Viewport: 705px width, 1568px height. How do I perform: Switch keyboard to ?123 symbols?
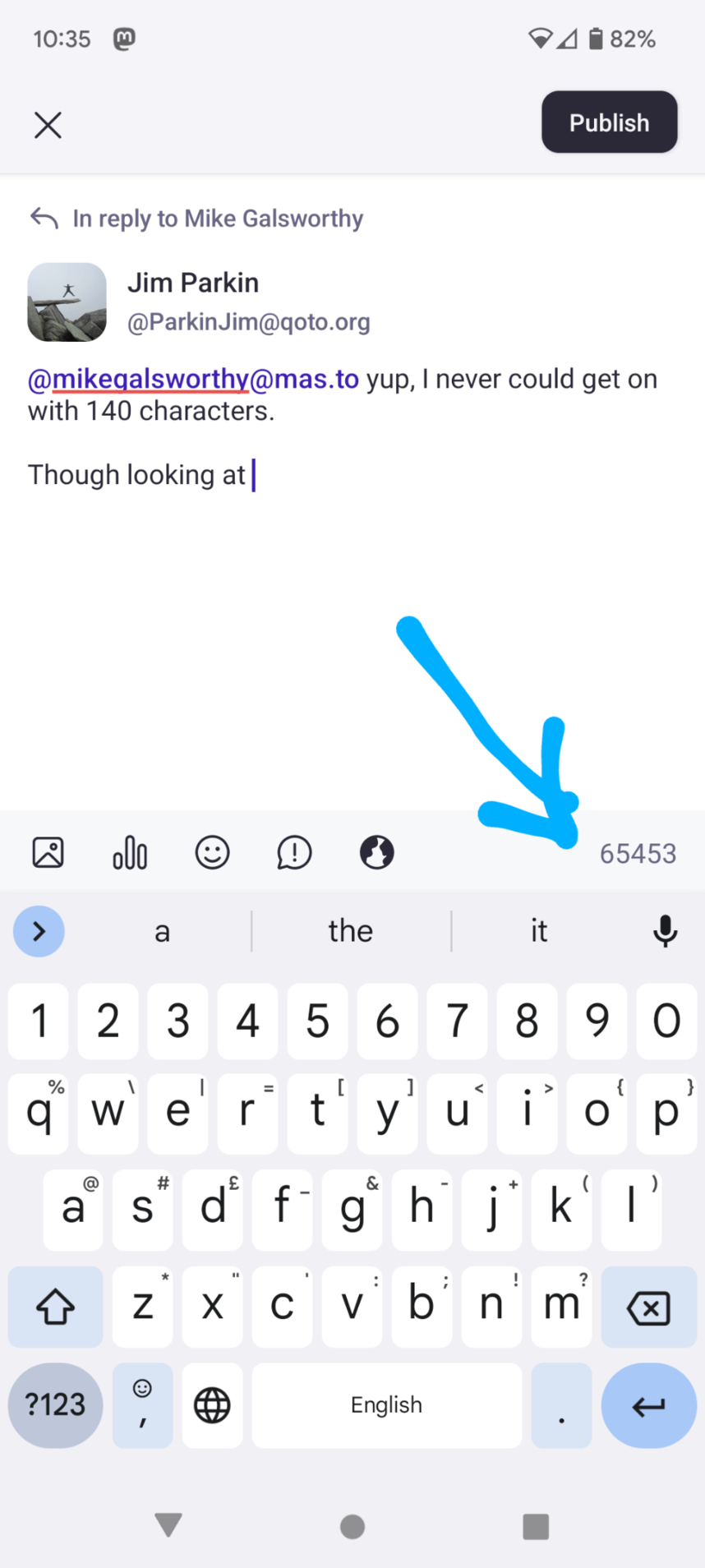pyautogui.click(x=55, y=1405)
